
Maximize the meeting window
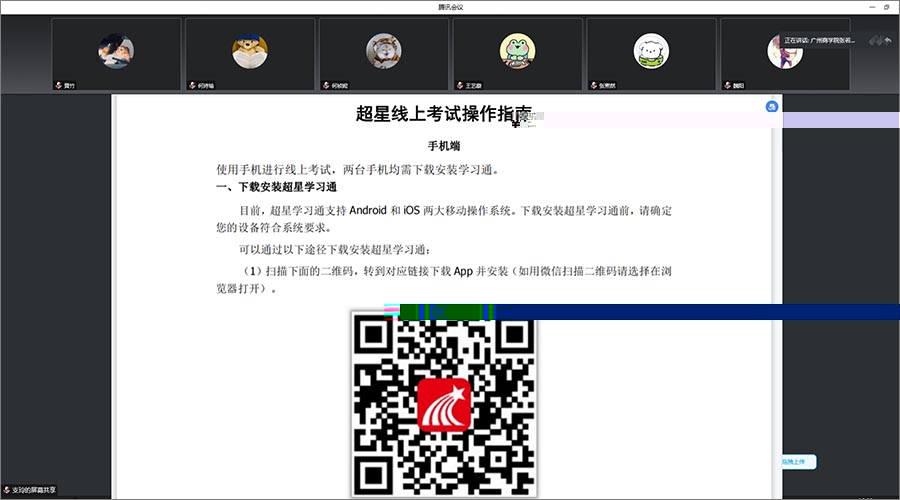coord(886,6)
